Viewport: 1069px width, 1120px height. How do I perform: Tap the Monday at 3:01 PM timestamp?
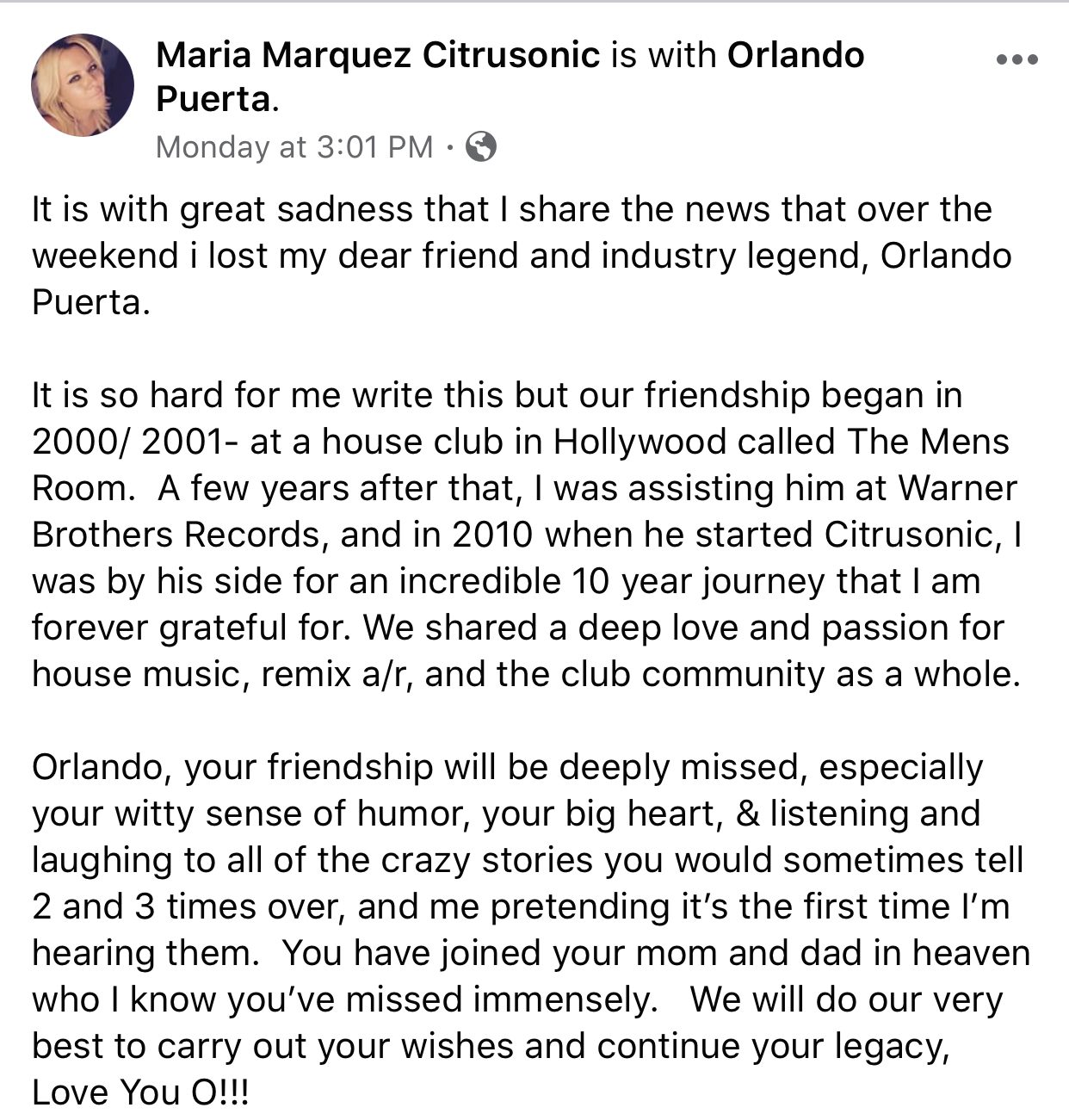pos(294,146)
